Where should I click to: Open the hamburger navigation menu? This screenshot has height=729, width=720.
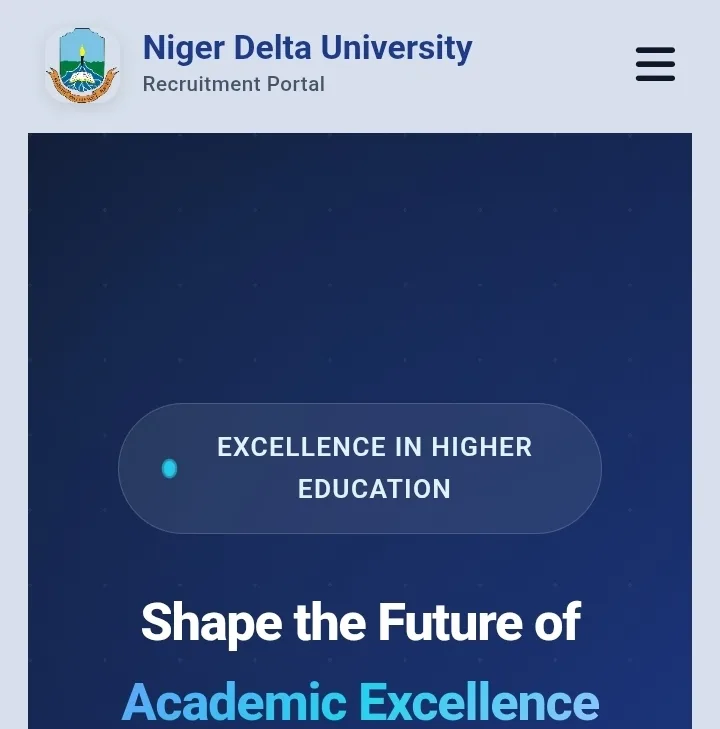[x=655, y=65]
